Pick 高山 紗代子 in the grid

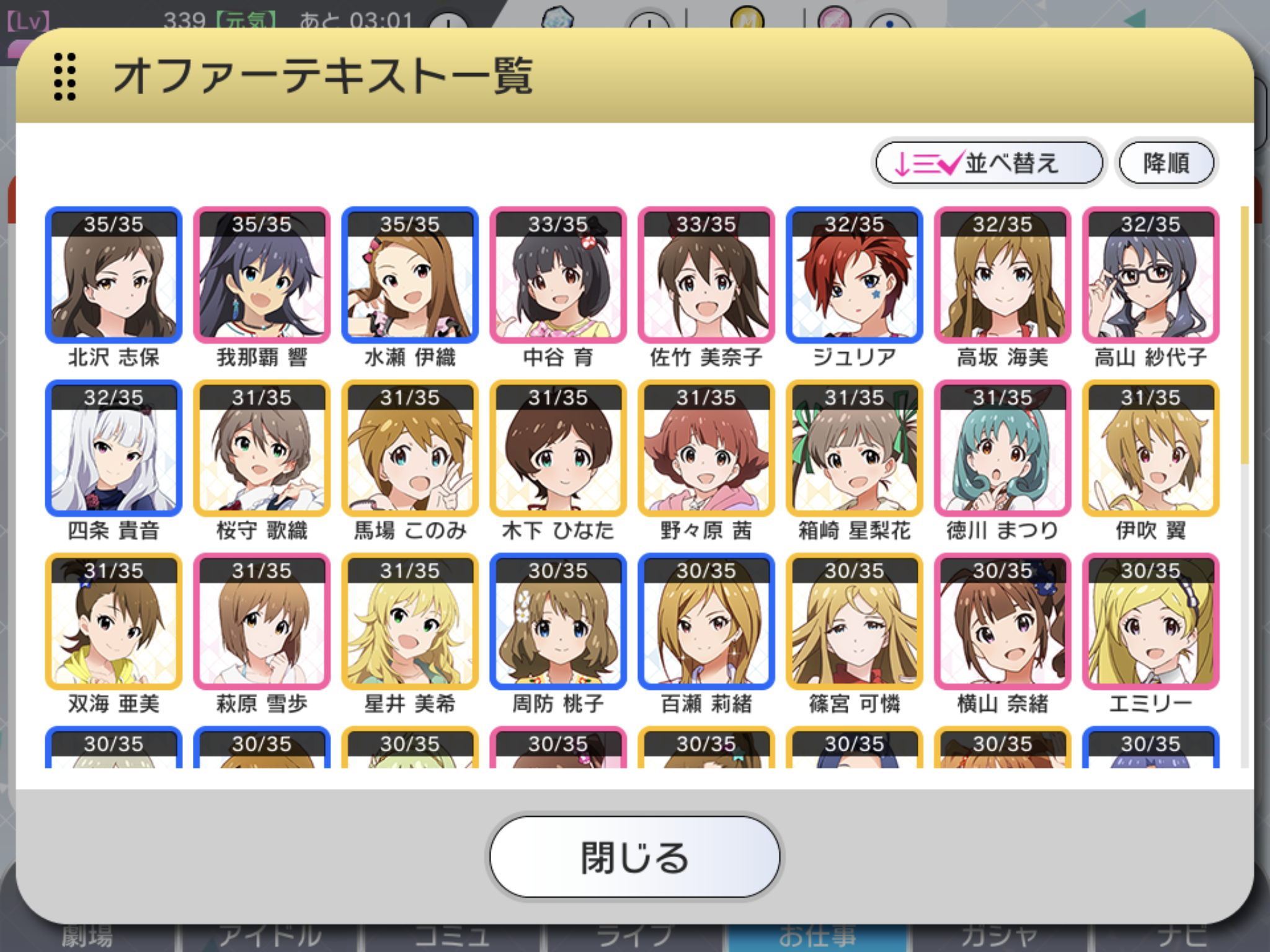[1150, 276]
